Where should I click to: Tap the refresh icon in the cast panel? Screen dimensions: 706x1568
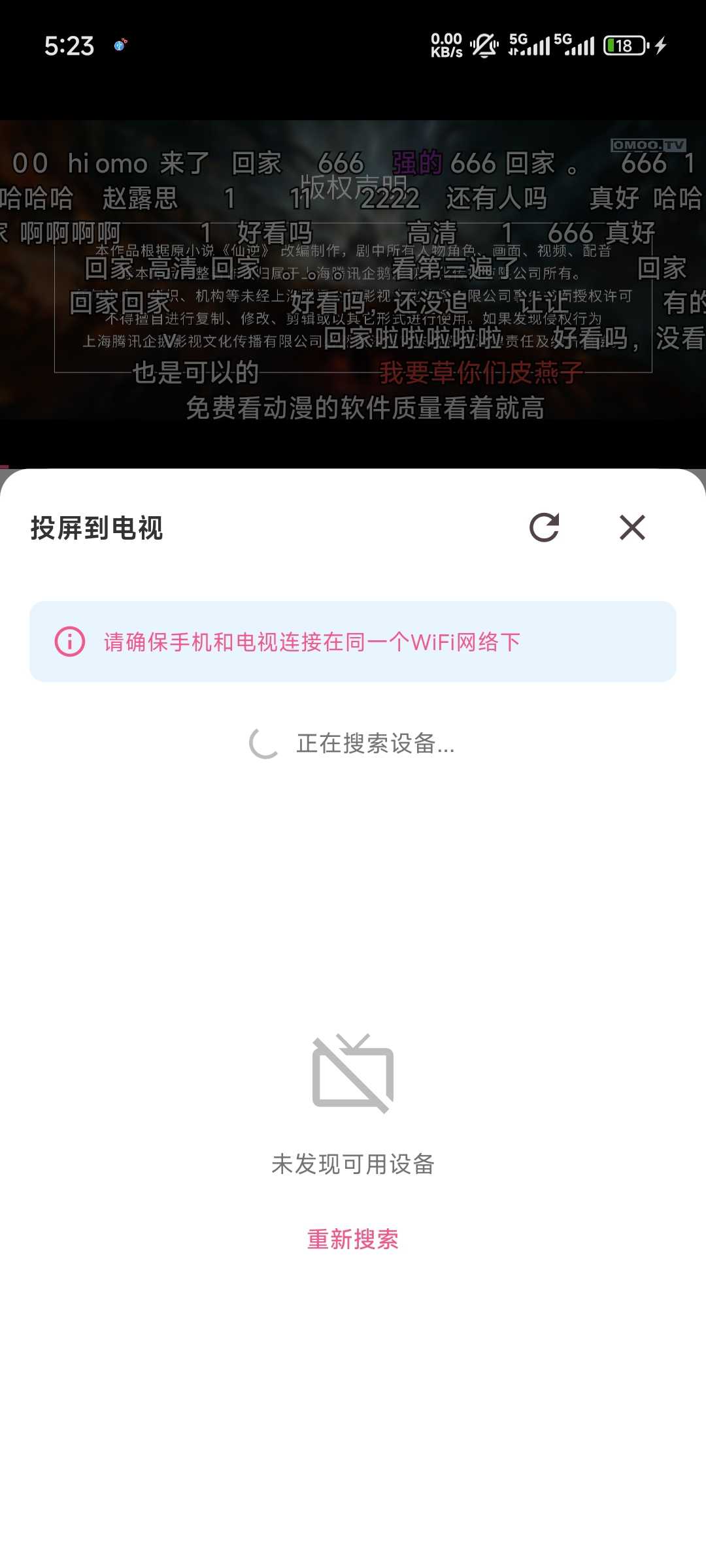click(x=544, y=528)
